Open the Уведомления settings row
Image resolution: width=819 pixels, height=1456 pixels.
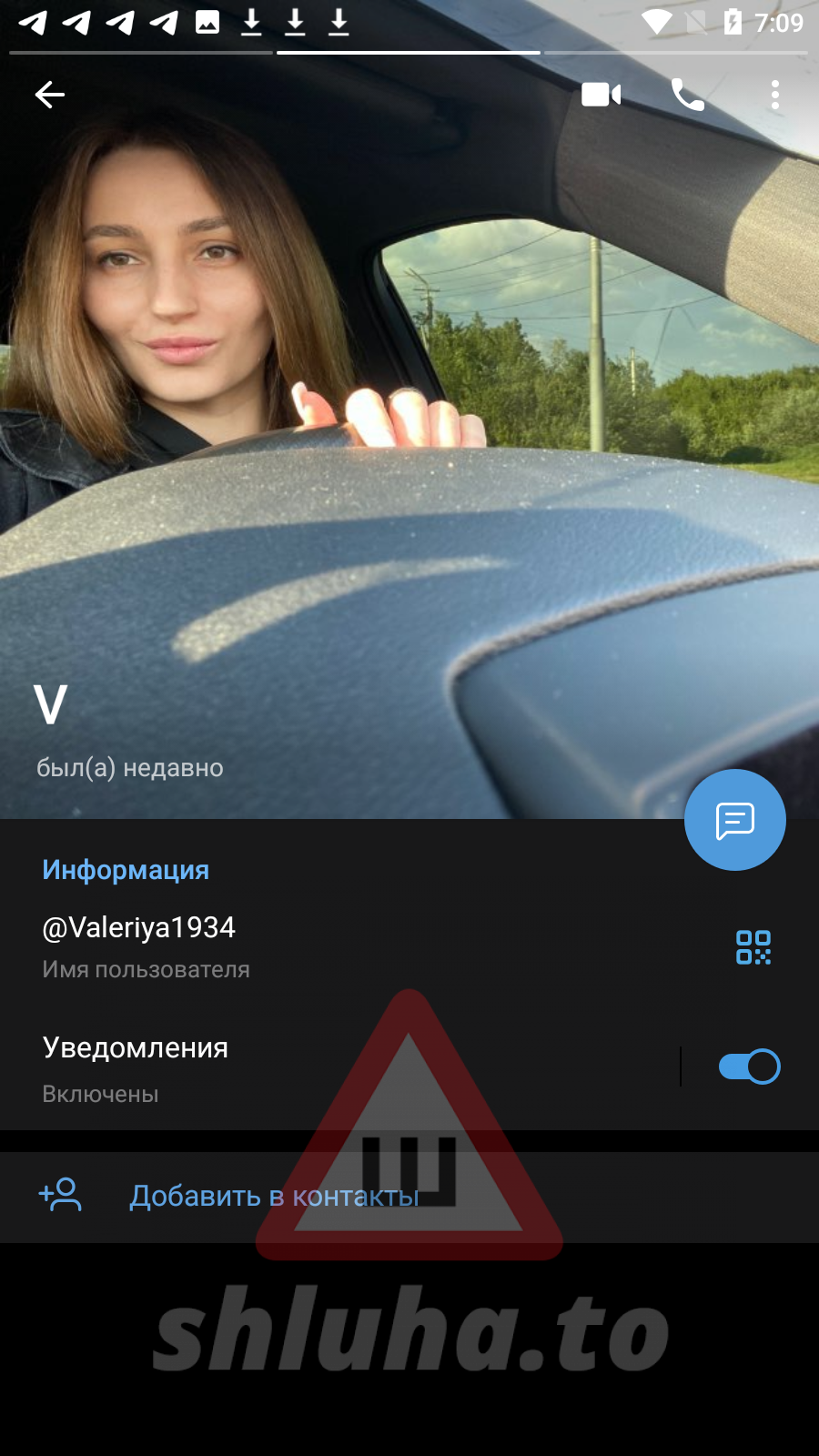coord(318,1068)
